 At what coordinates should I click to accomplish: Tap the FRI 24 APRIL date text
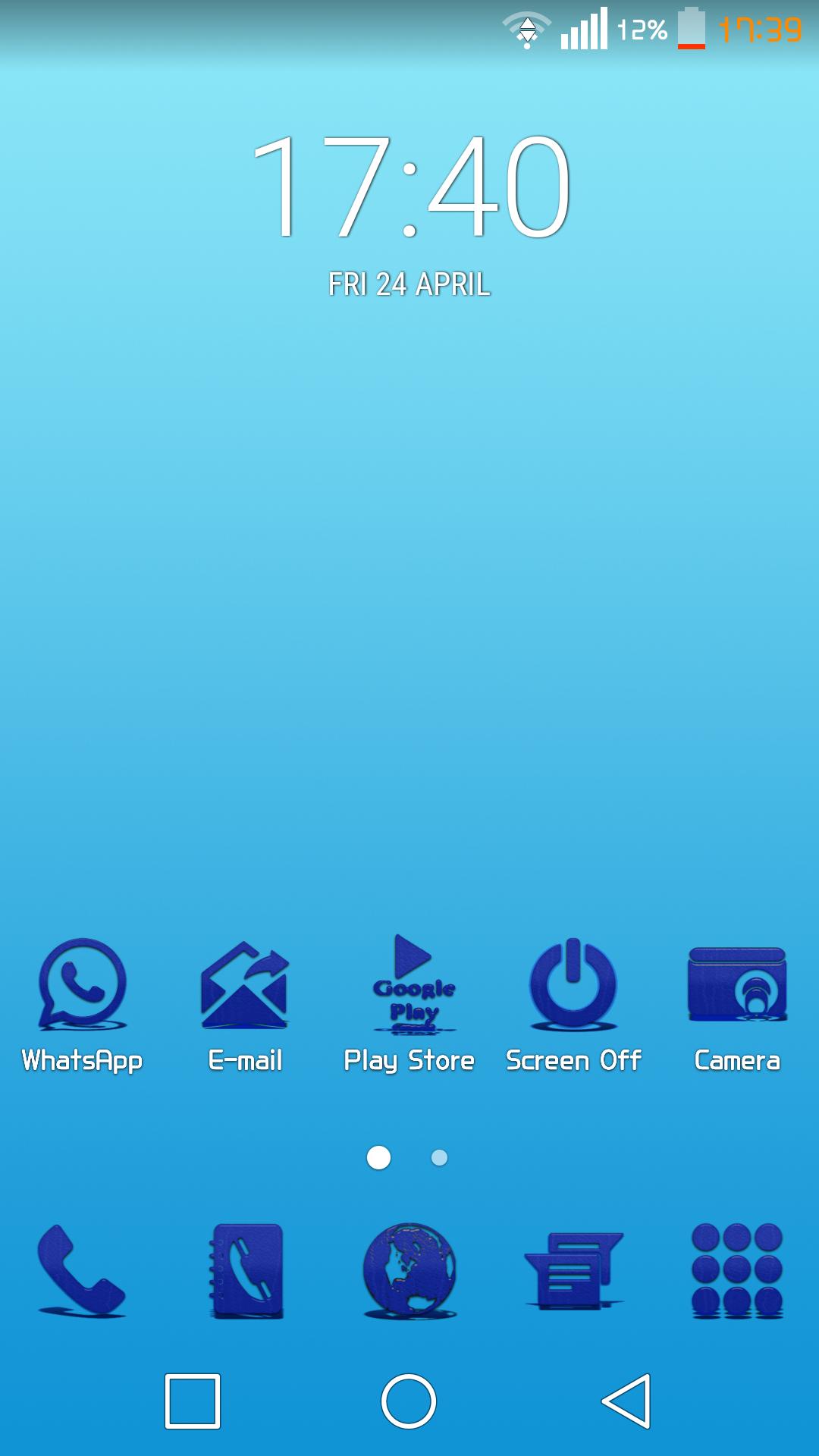click(x=409, y=282)
